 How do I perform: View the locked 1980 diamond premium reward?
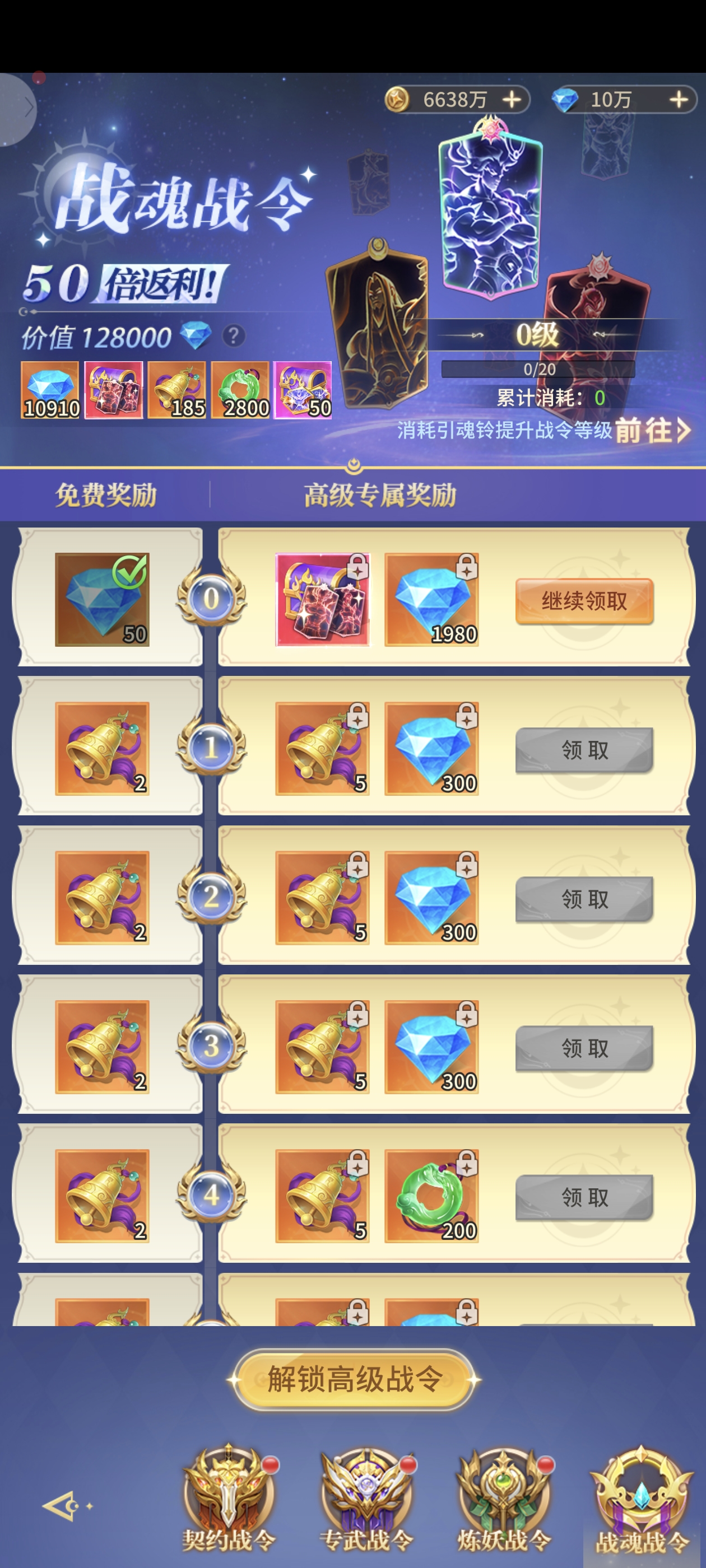point(431,600)
